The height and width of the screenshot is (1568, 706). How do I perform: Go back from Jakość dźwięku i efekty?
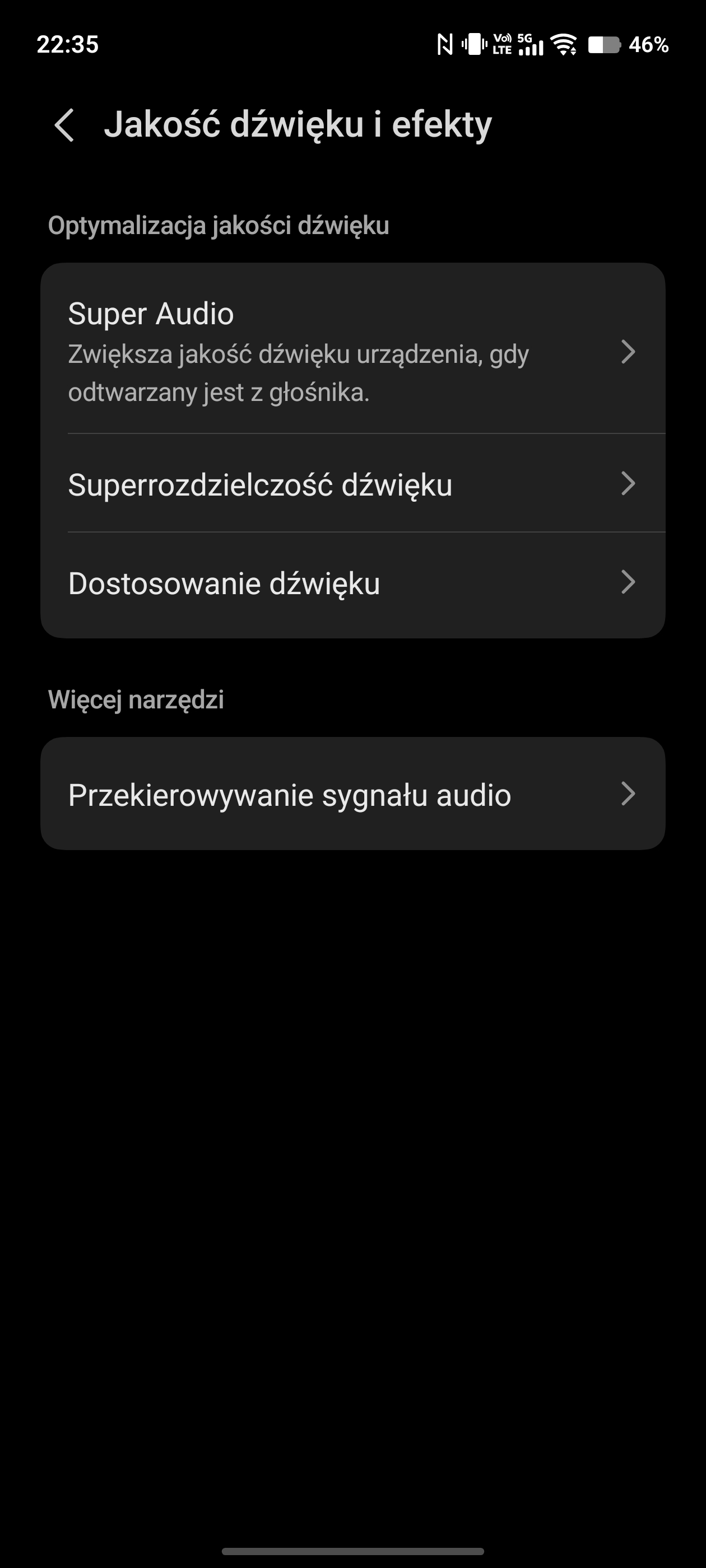click(x=64, y=125)
